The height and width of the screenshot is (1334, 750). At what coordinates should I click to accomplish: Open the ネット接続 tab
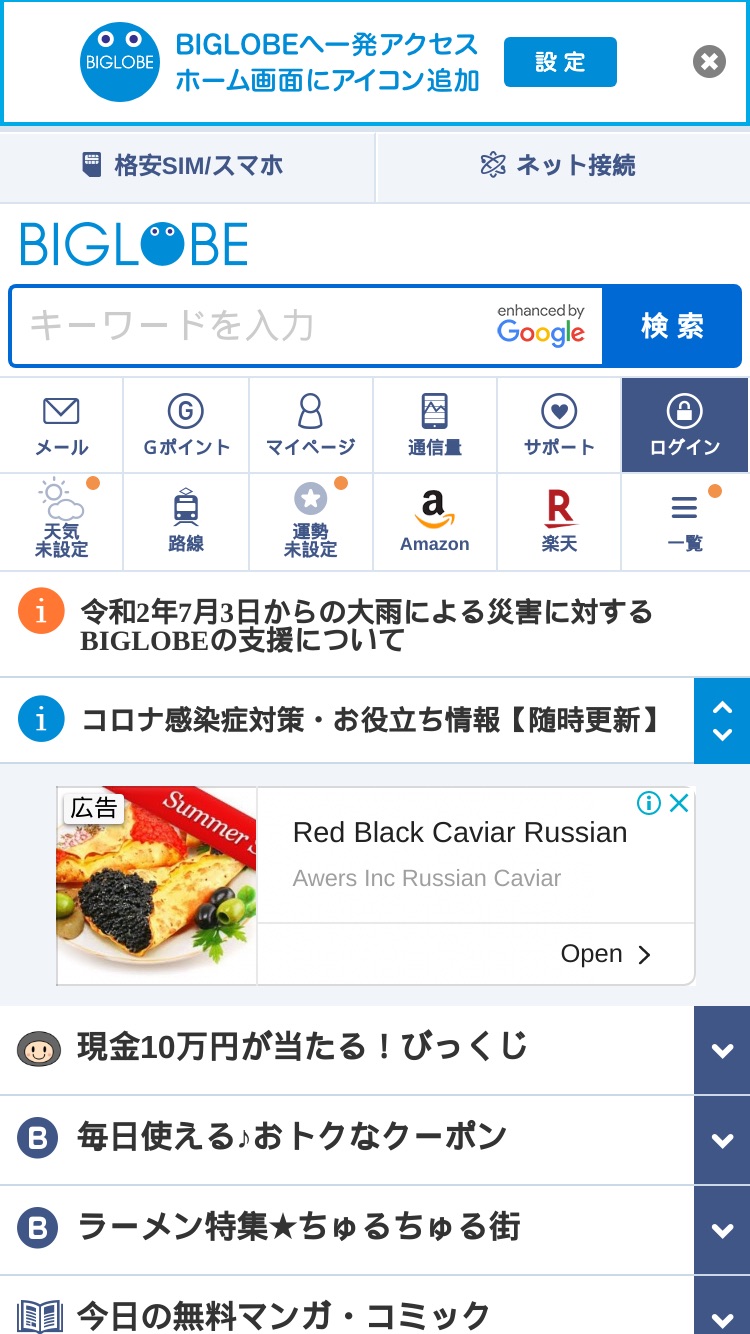coord(563,165)
